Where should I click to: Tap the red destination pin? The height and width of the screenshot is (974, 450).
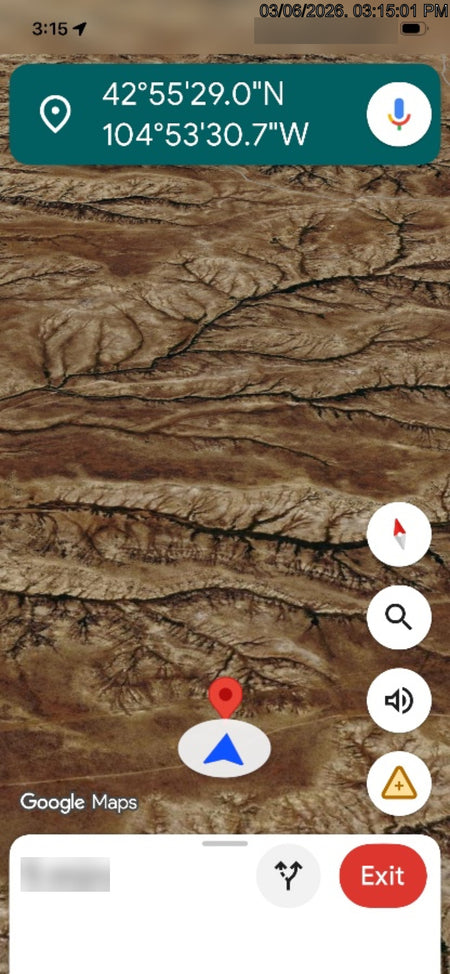point(225,699)
